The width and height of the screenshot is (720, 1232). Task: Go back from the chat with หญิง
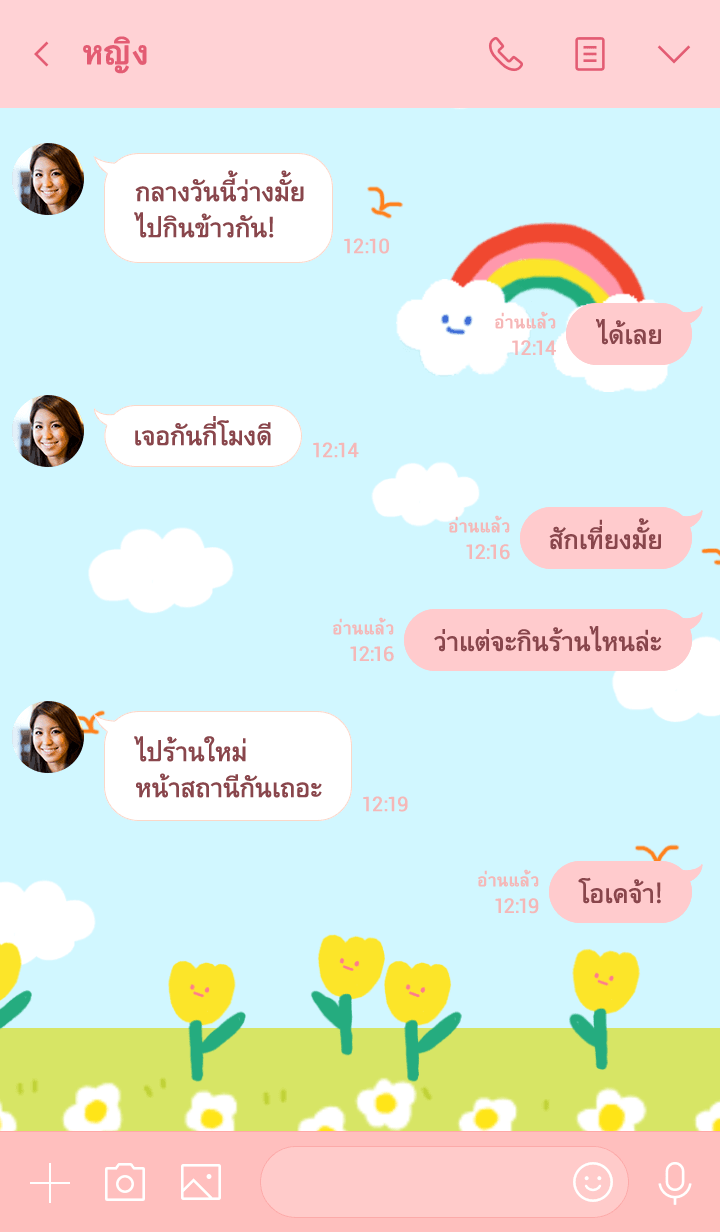(x=41, y=54)
